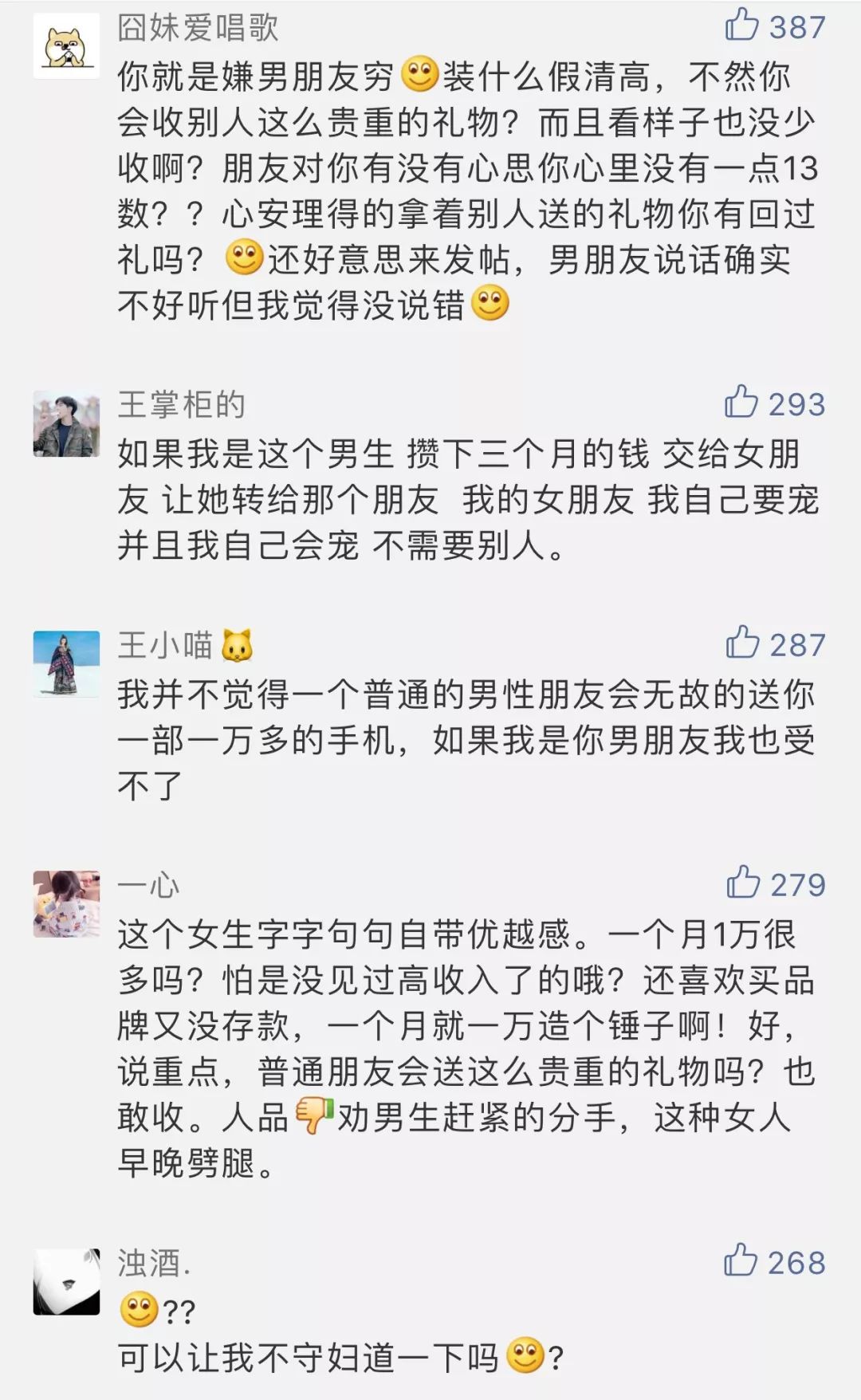Viewport: 861px width, 1400px height.
Task: Like the comment from 浊酒.
Action: (741, 1260)
